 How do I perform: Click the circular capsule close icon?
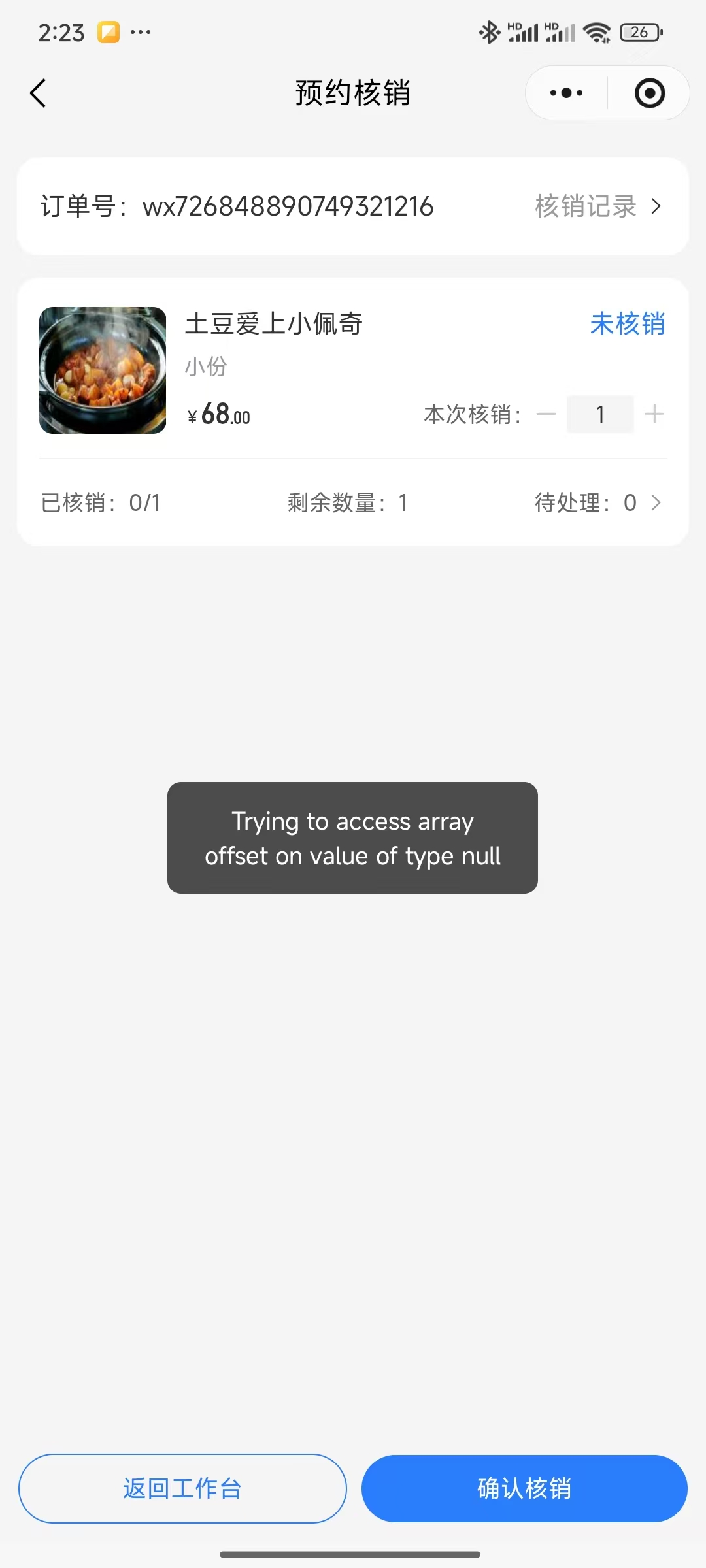(649, 93)
